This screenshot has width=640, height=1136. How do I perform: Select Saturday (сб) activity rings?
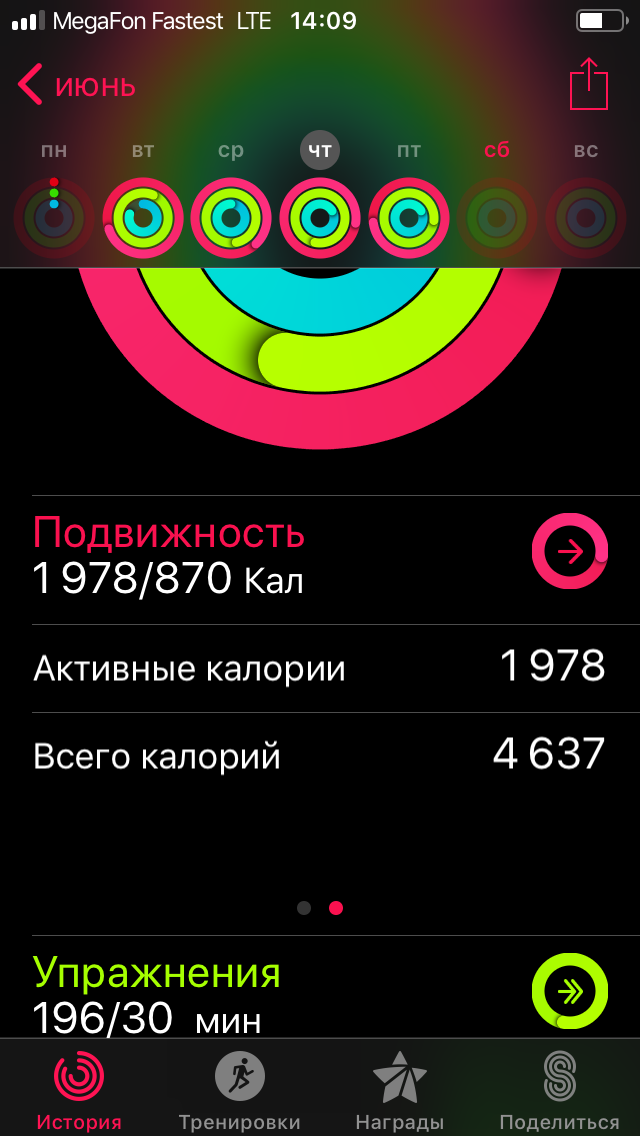(497, 217)
